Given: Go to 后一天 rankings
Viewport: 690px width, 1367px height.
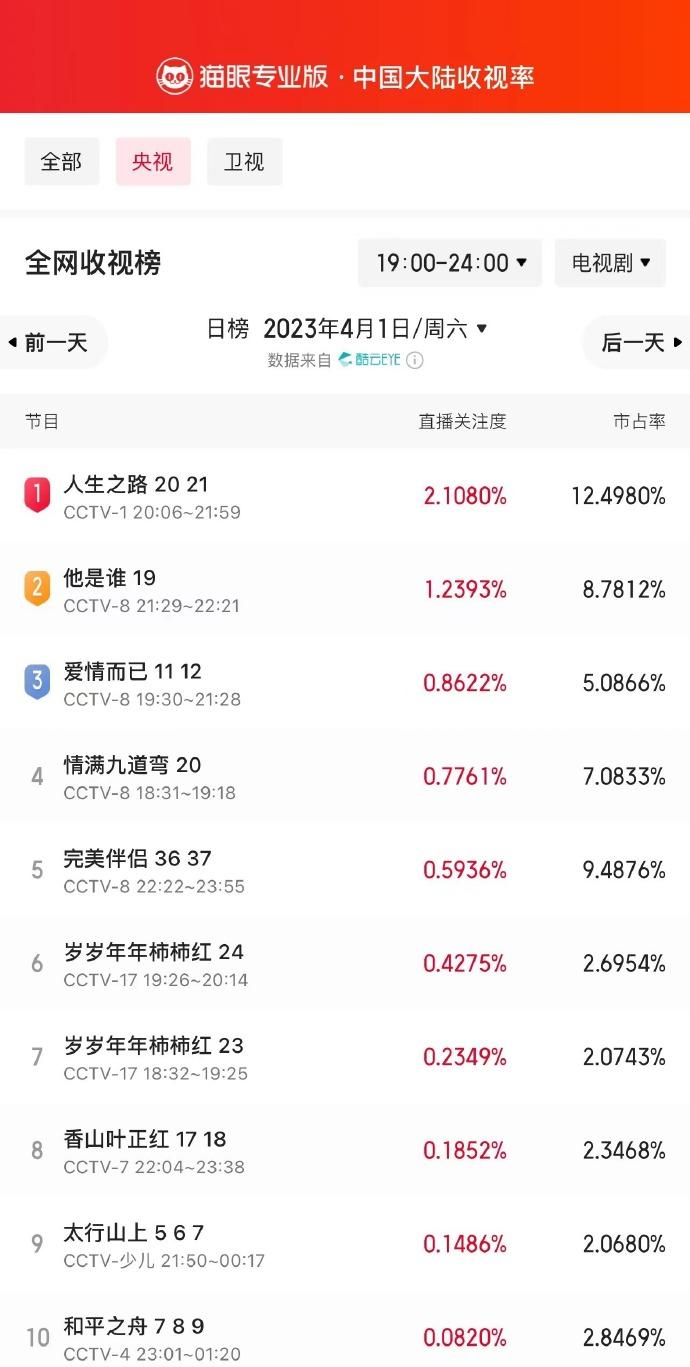Looking at the screenshot, I should click(638, 343).
